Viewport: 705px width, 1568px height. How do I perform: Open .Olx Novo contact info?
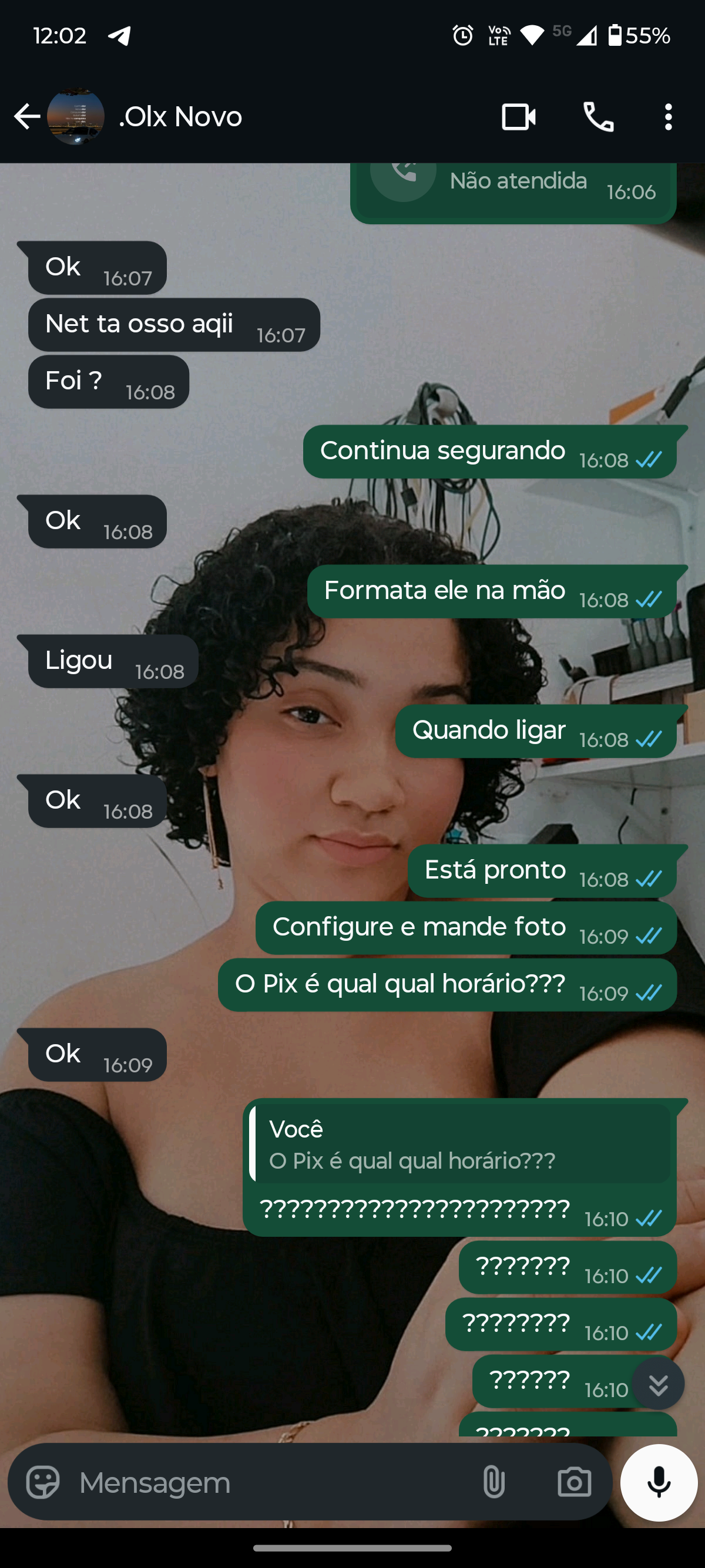pyautogui.click(x=180, y=116)
